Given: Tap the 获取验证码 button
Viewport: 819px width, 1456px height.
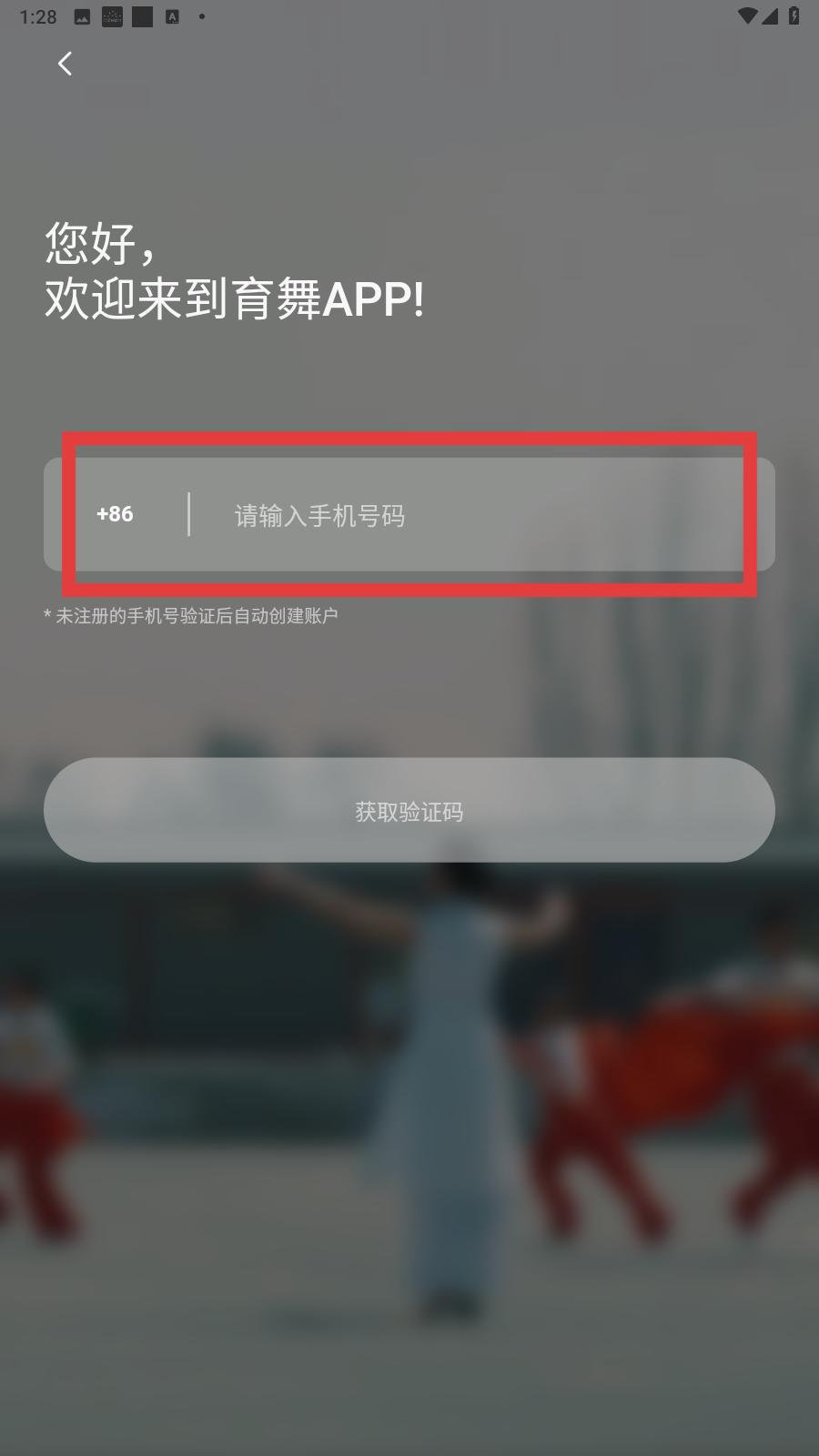Looking at the screenshot, I should click(x=409, y=810).
